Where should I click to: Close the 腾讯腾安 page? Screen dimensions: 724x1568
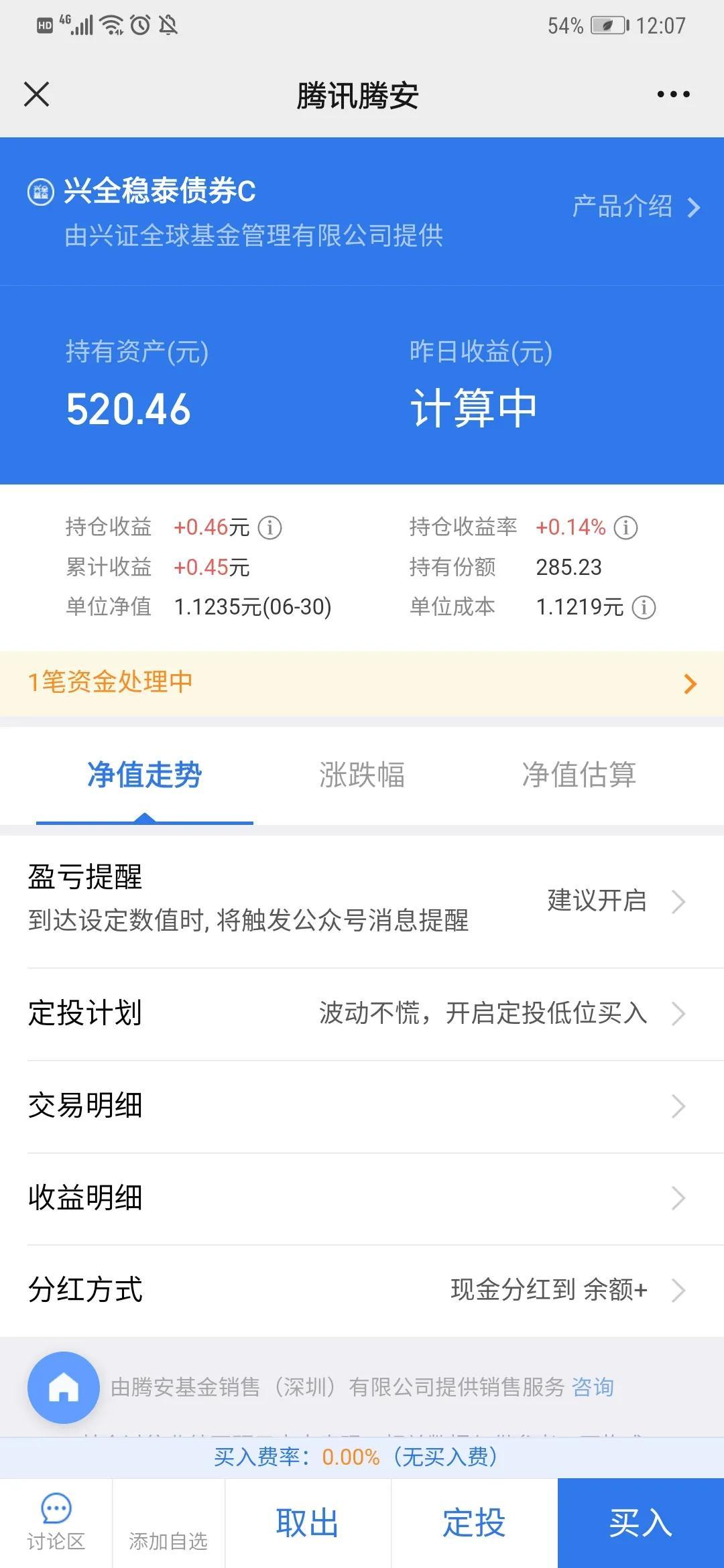[x=37, y=94]
